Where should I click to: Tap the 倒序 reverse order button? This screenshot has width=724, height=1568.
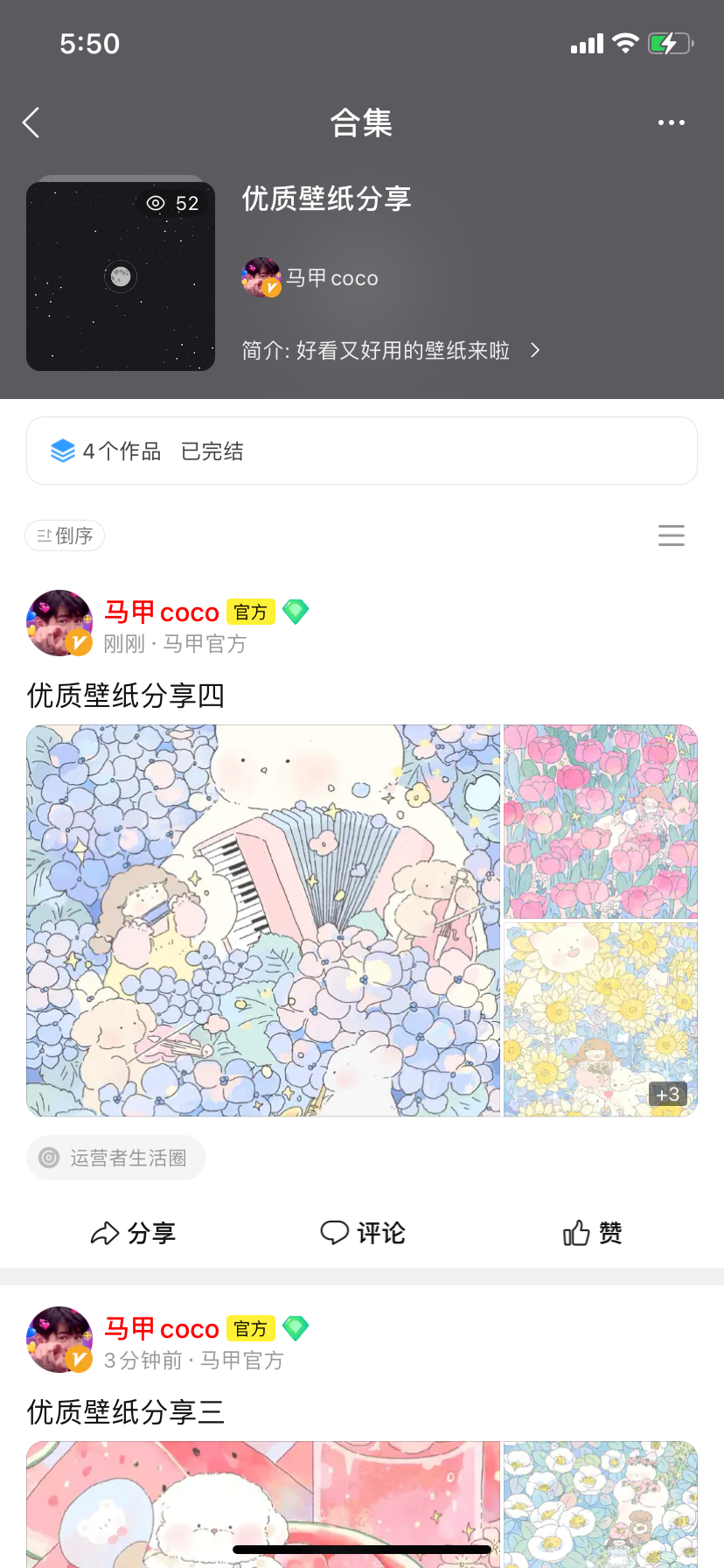pyautogui.click(x=65, y=535)
